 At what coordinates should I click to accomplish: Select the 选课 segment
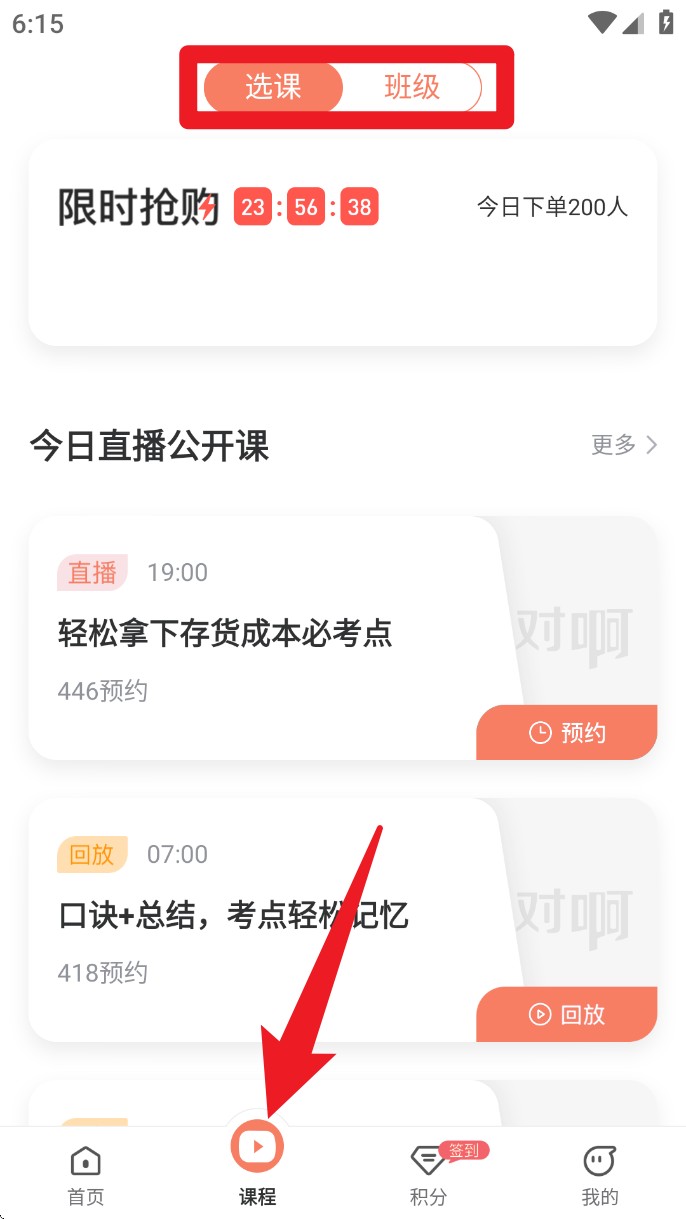click(x=273, y=88)
